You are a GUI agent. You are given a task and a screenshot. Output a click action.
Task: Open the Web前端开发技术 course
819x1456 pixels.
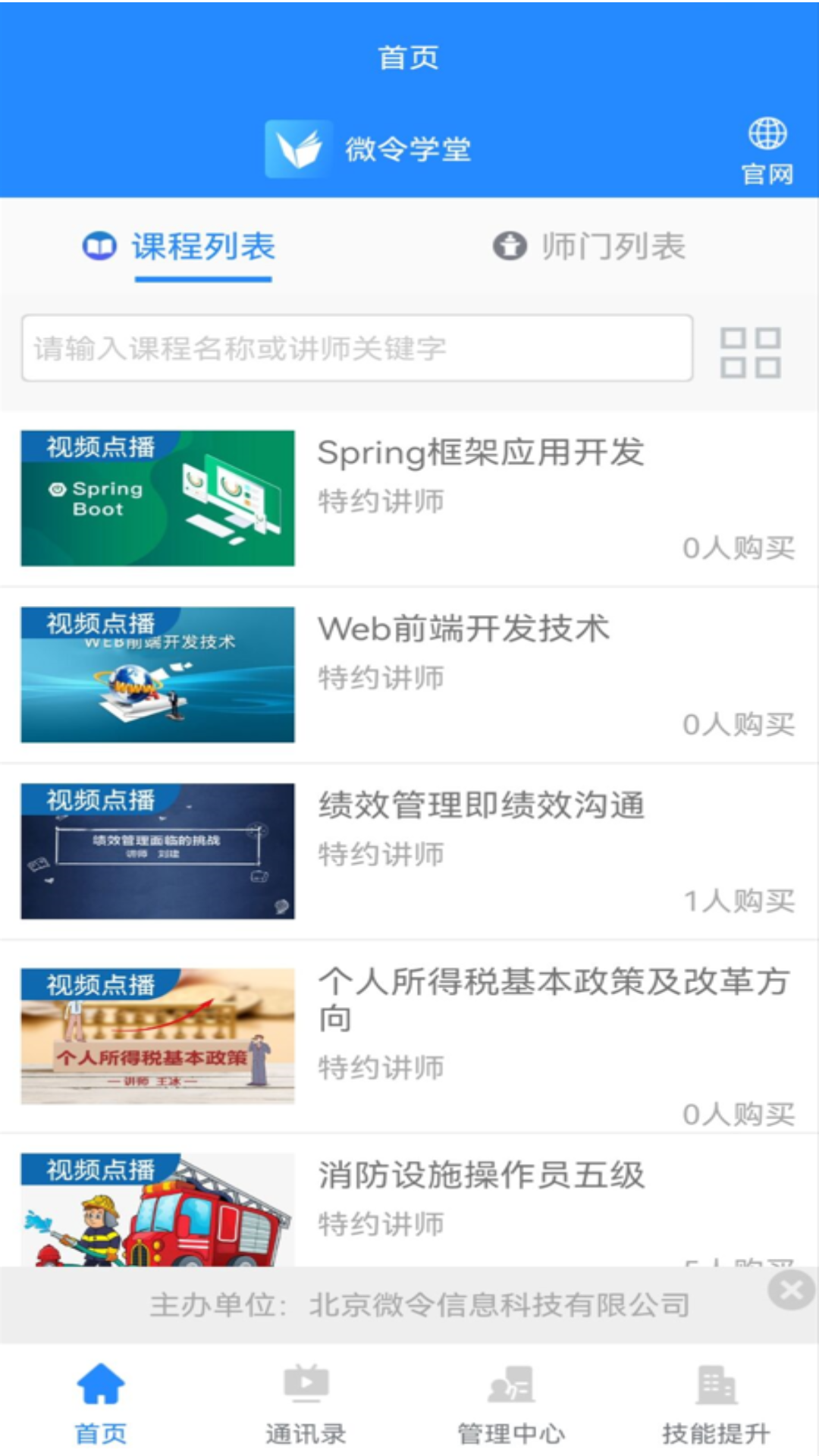click(x=464, y=629)
